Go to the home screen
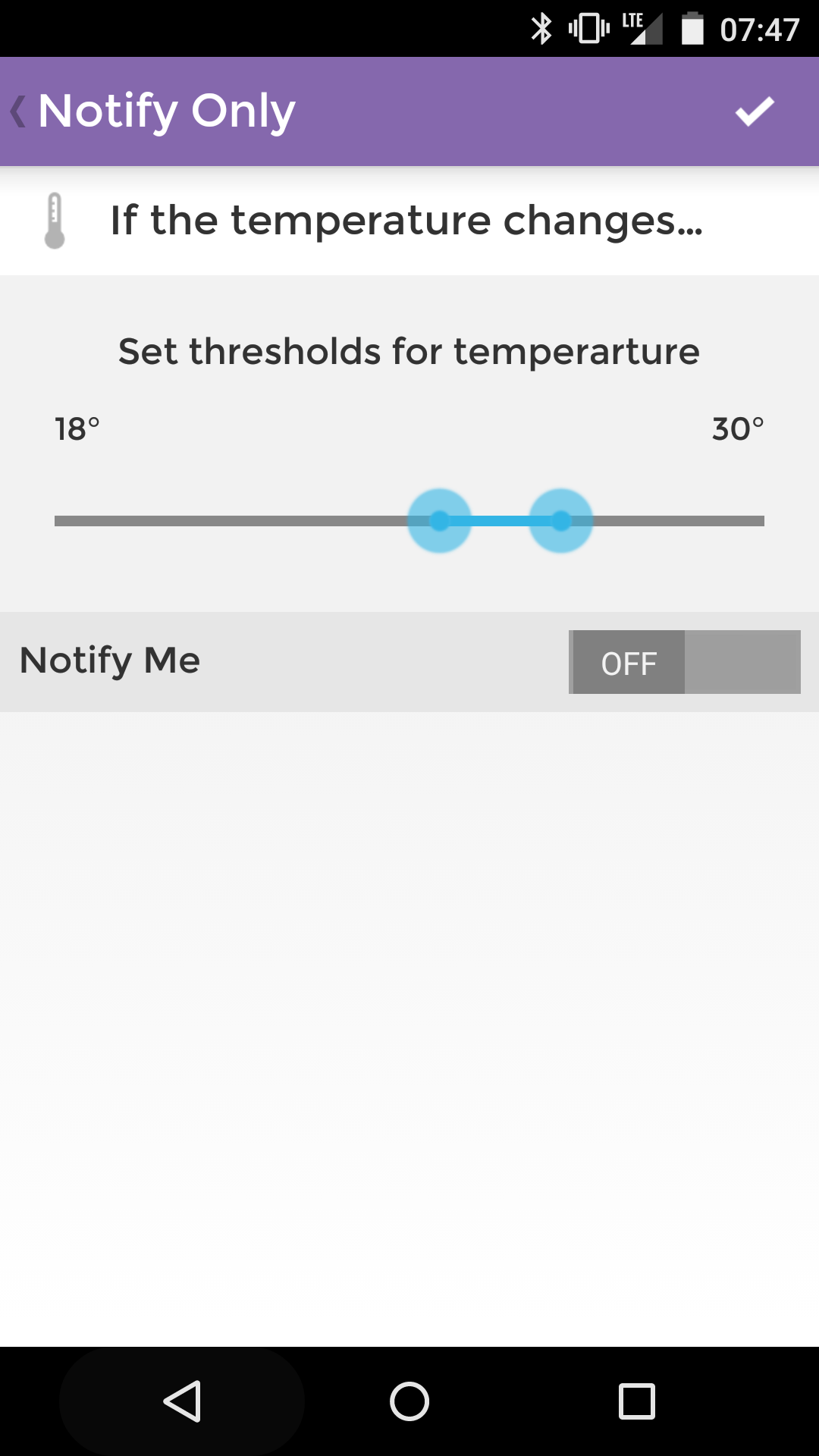The width and height of the screenshot is (819, 1456). pyautogui.click(x=409, y=1401)
